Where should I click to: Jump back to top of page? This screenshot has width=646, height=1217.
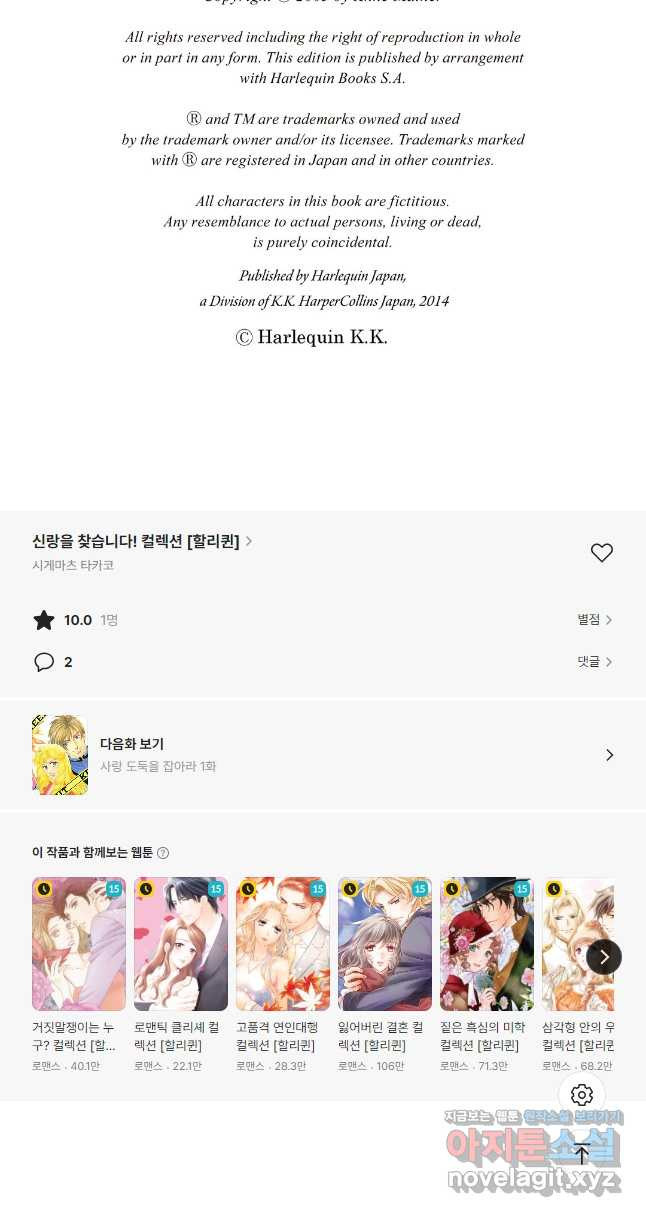(582, 1154)
